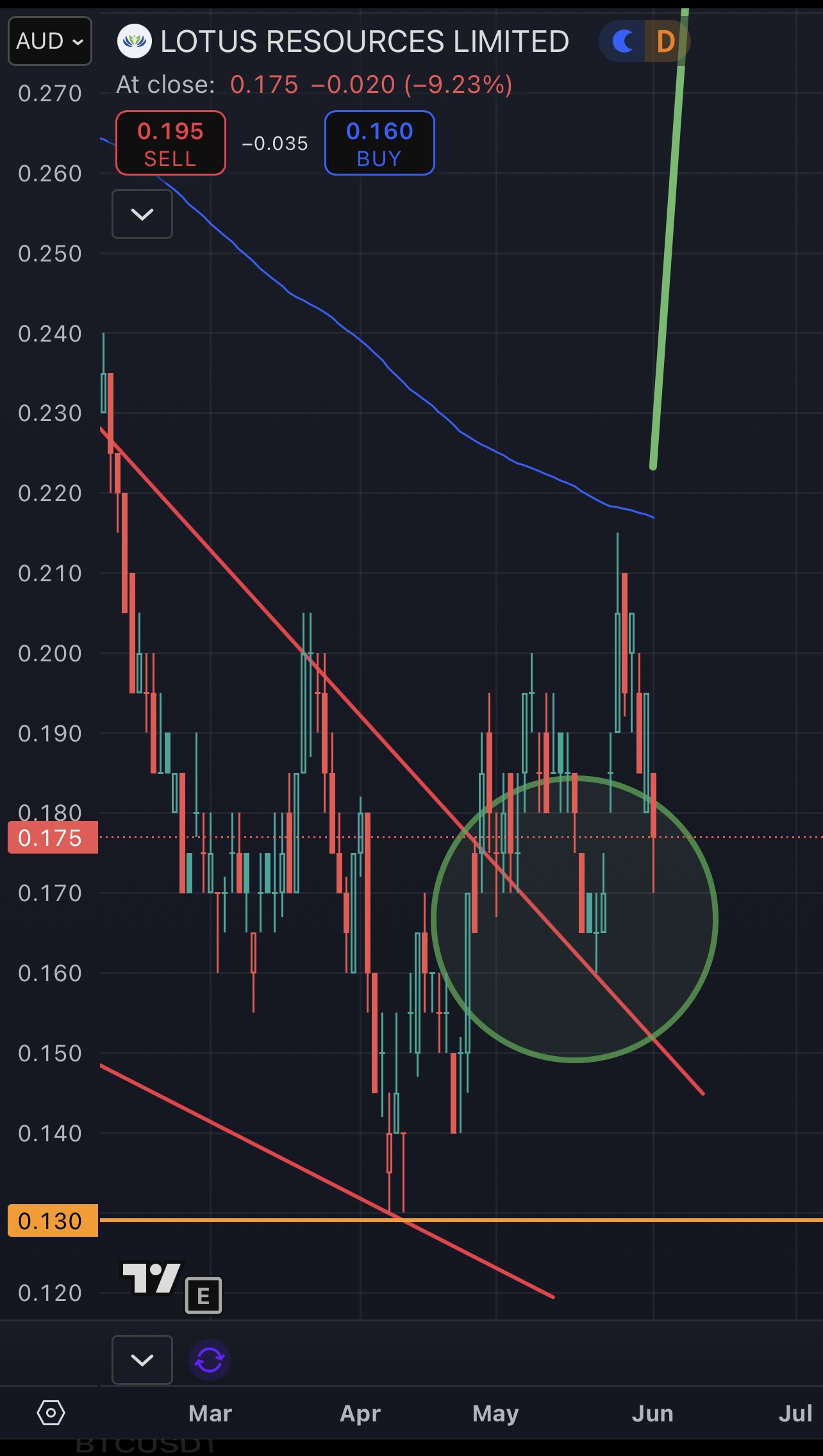Viewport: 823px width, 1456px height.
Task: Open the E earnings marker
Action: [x=203, y=1296]
